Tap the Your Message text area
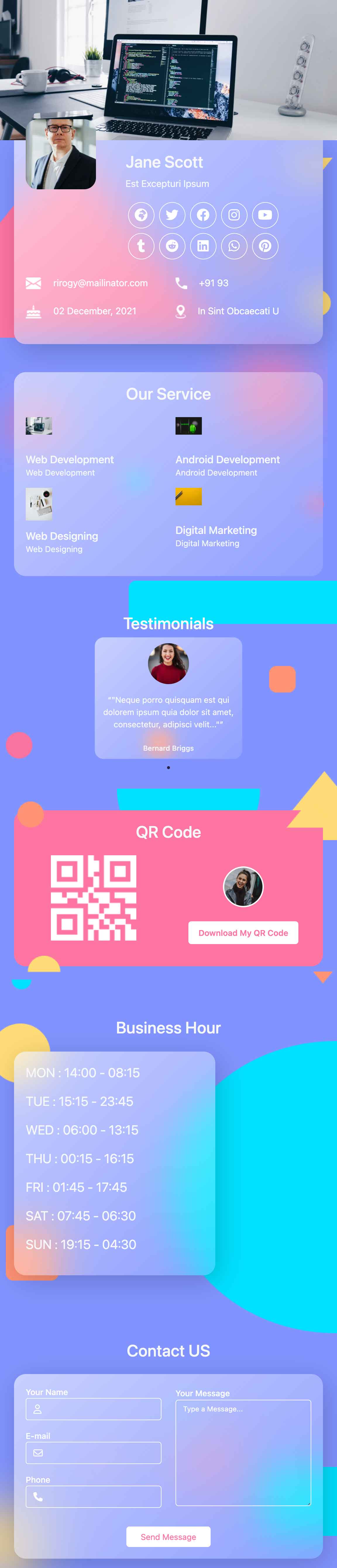 243,1452
